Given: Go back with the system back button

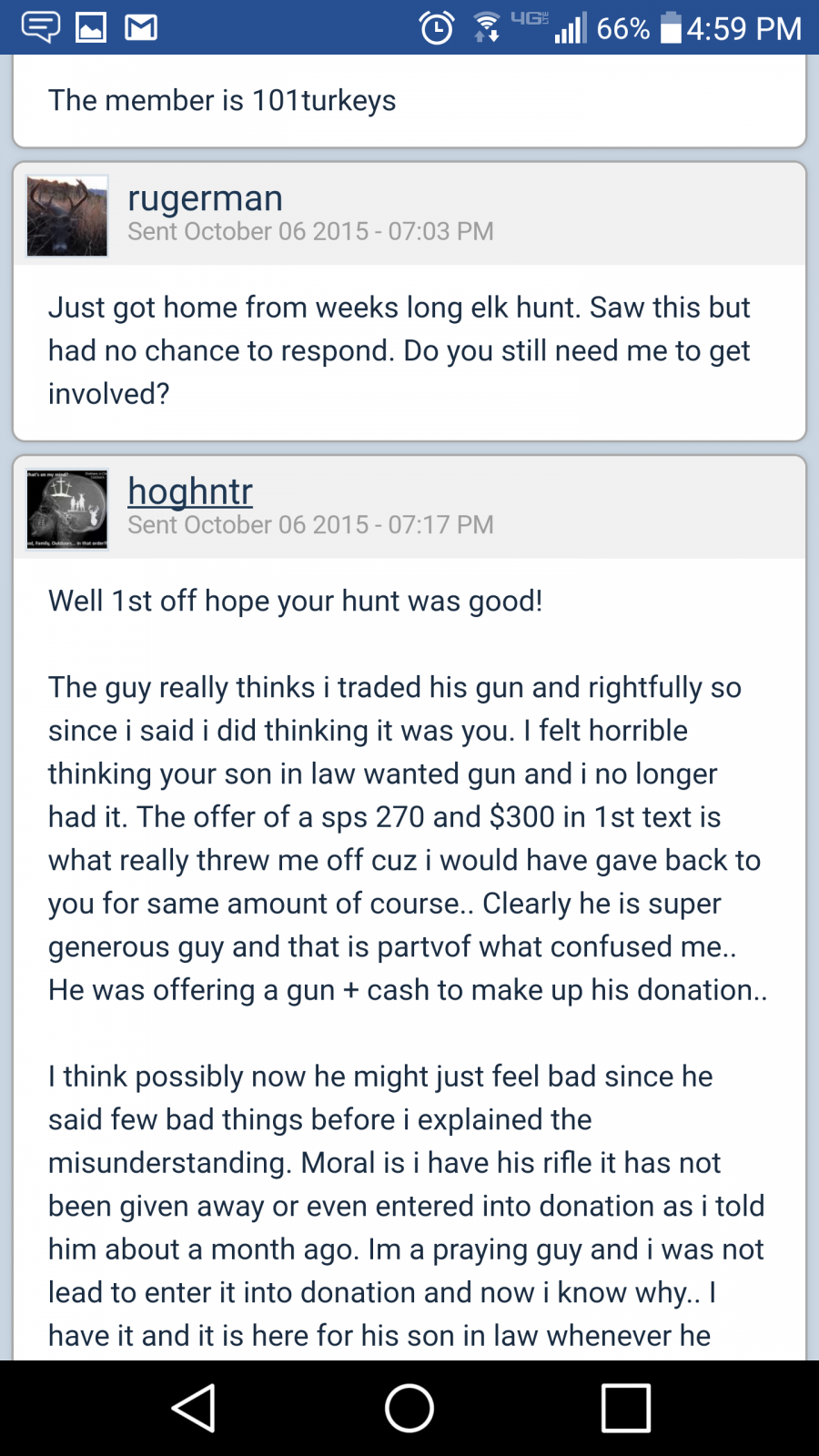Looking at the screenshot, I should click(x=193, y=1408).
